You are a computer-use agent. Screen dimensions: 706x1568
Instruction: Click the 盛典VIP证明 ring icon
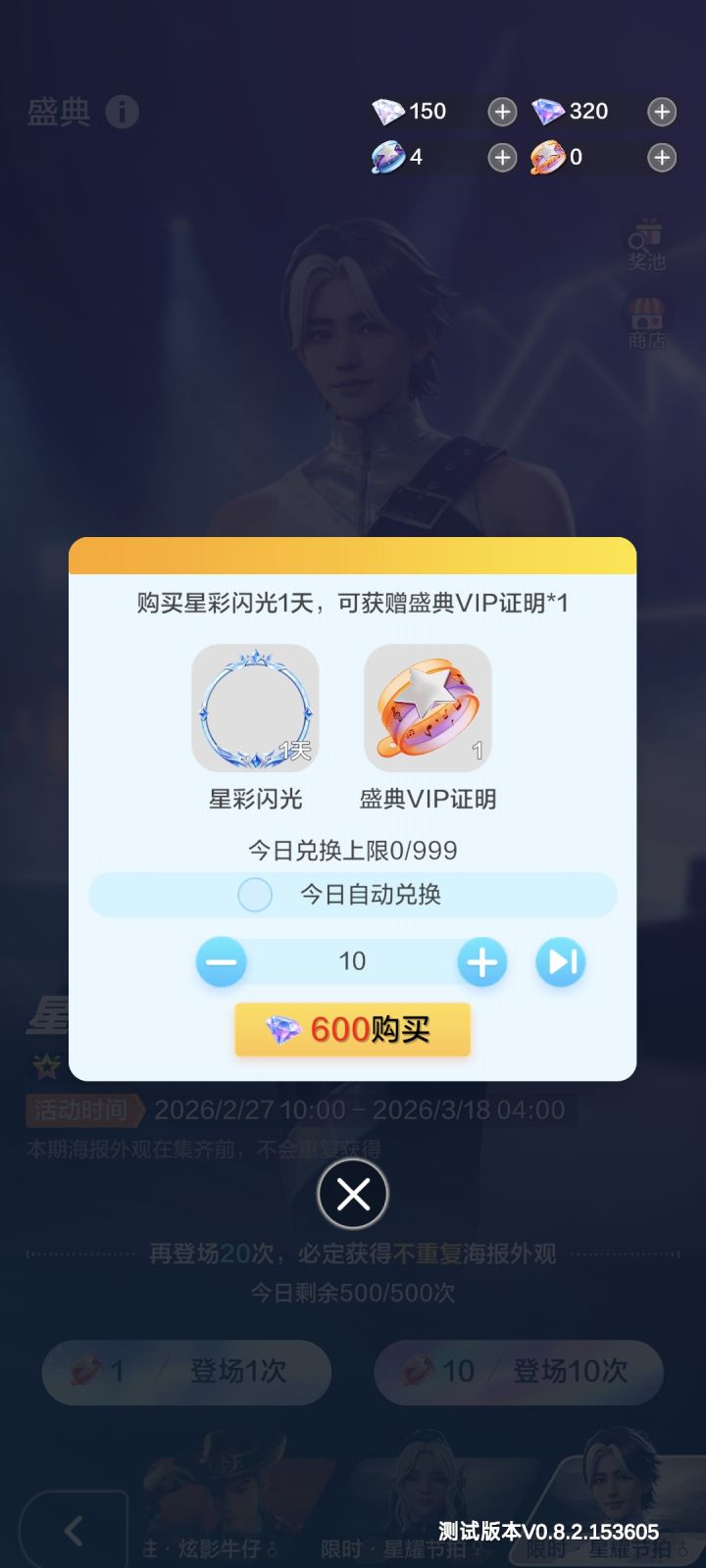click(x=426, y=708)
